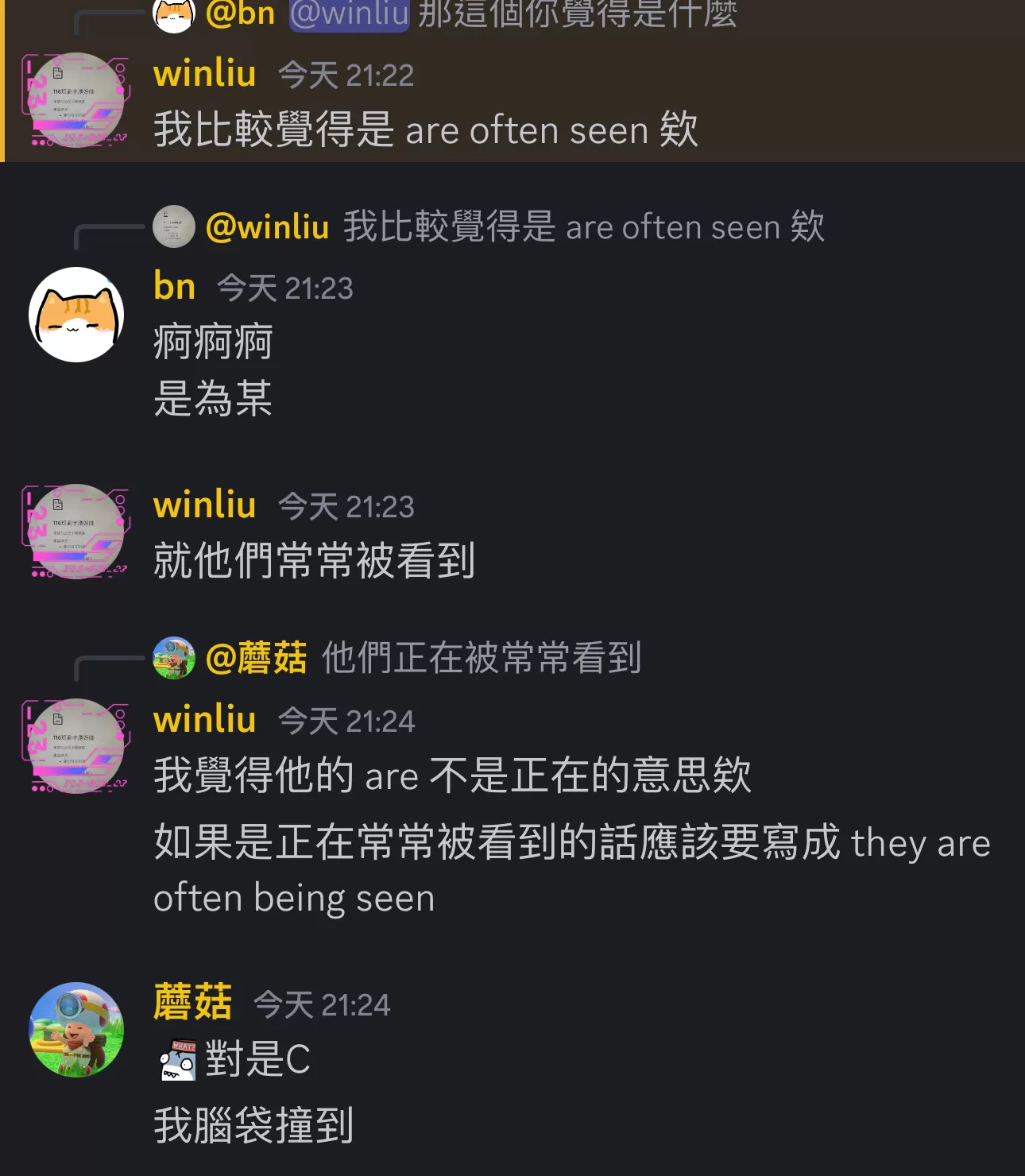
Task: View winliu's avatar on "就他們常常被看到" message
Action: (x=76, y=532)
